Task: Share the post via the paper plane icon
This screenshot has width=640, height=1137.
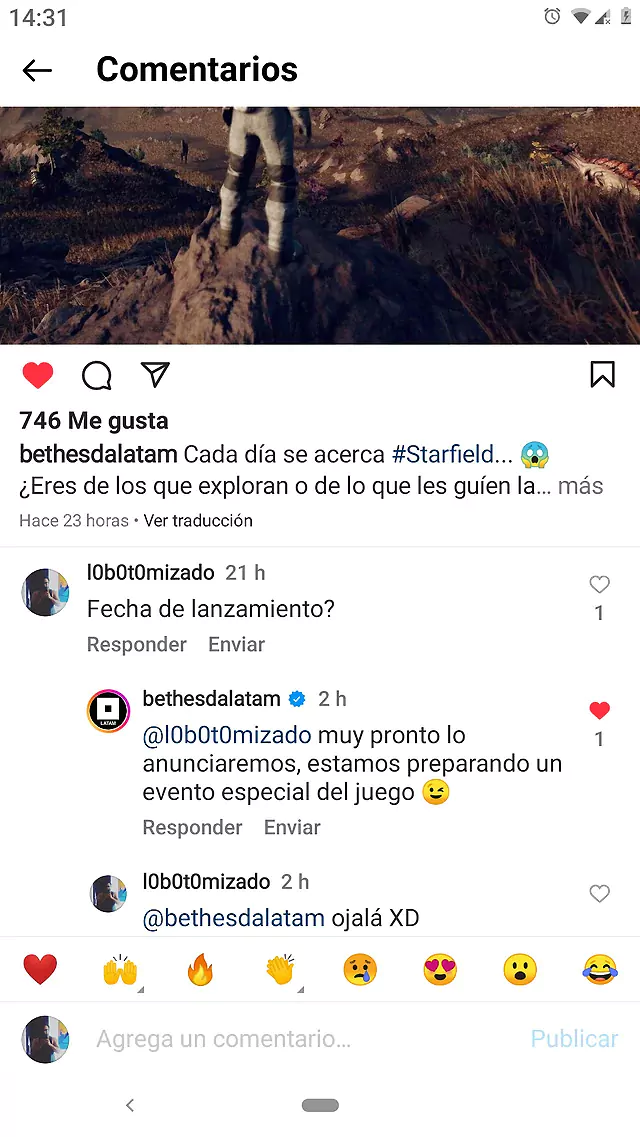Action: pyautogui.click(x=155, y=375)
